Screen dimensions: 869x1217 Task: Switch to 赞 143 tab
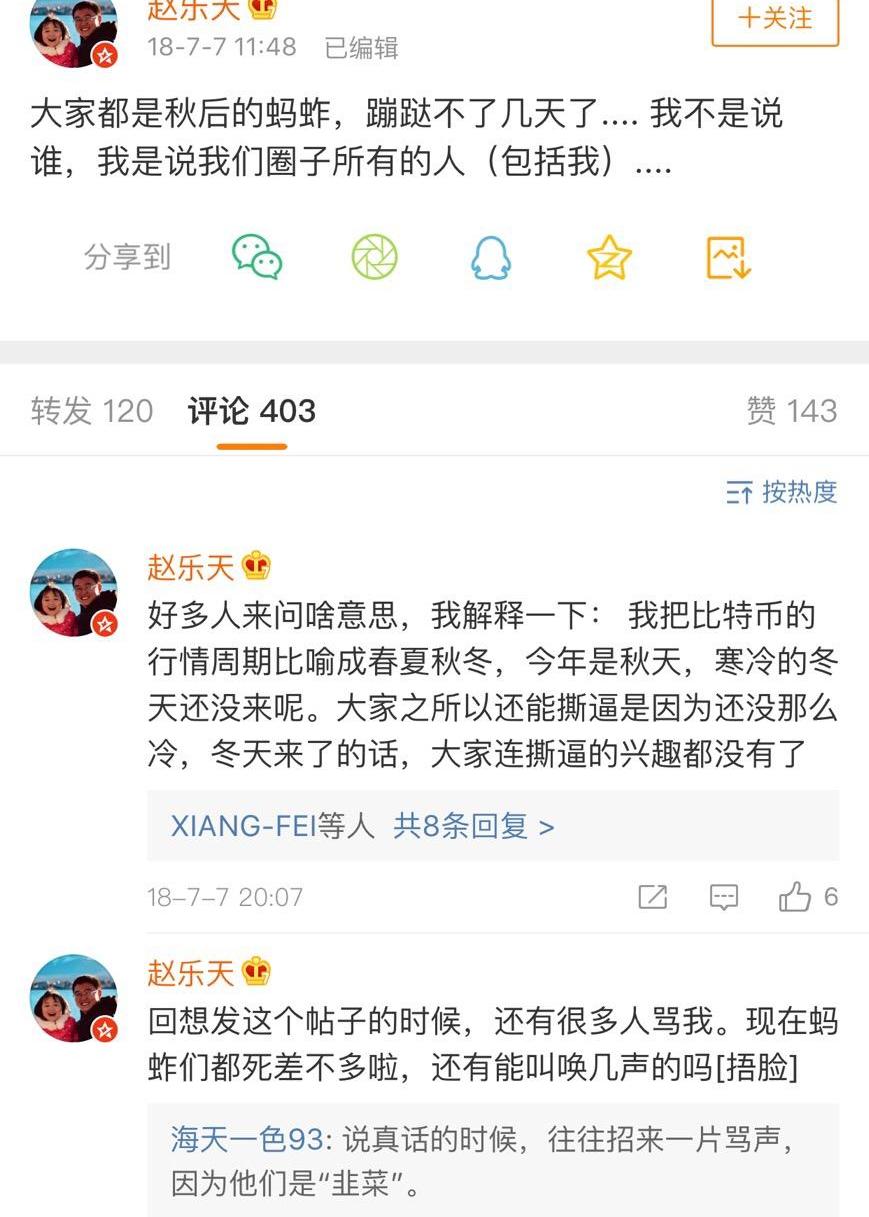click(791, 411)
